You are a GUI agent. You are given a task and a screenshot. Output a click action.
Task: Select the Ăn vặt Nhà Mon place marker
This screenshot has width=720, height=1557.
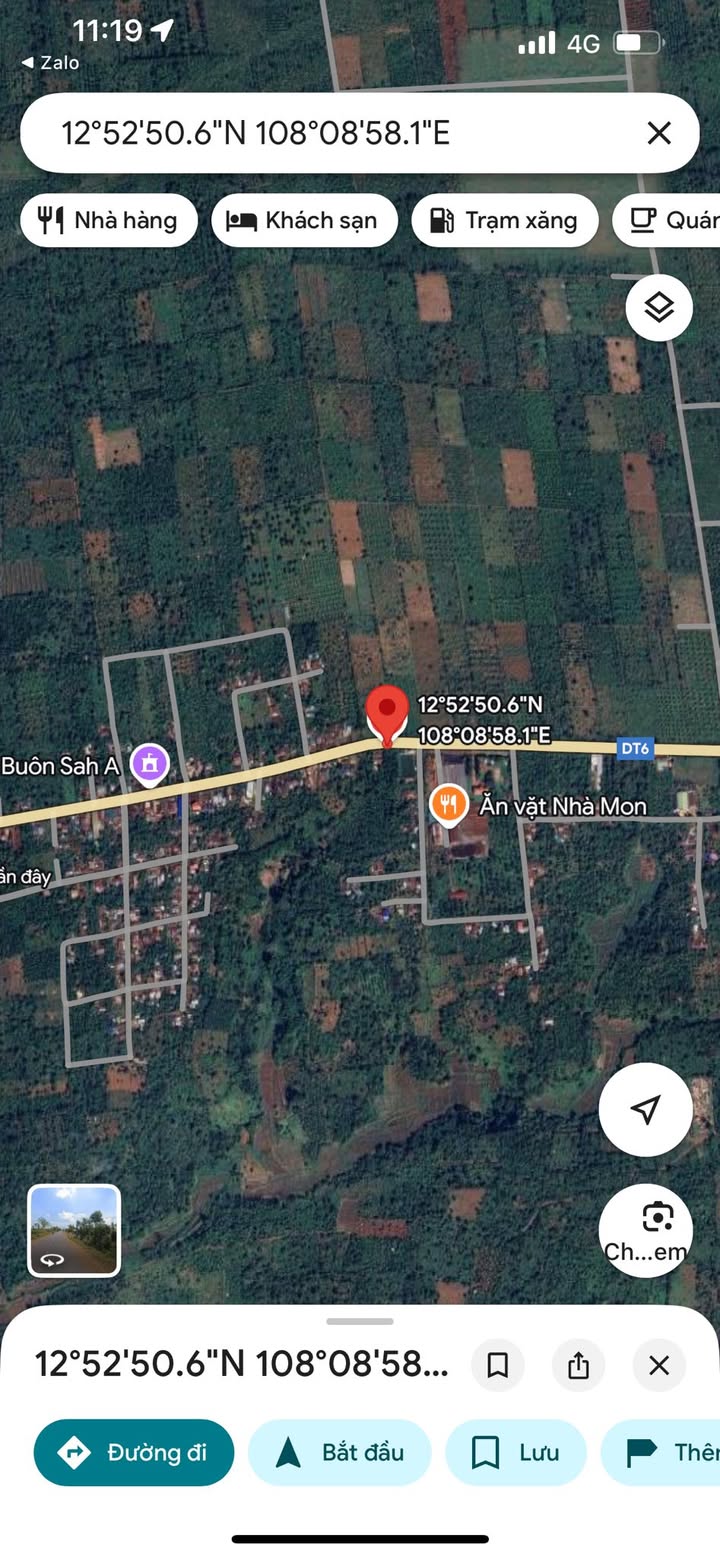coord(449,805)
